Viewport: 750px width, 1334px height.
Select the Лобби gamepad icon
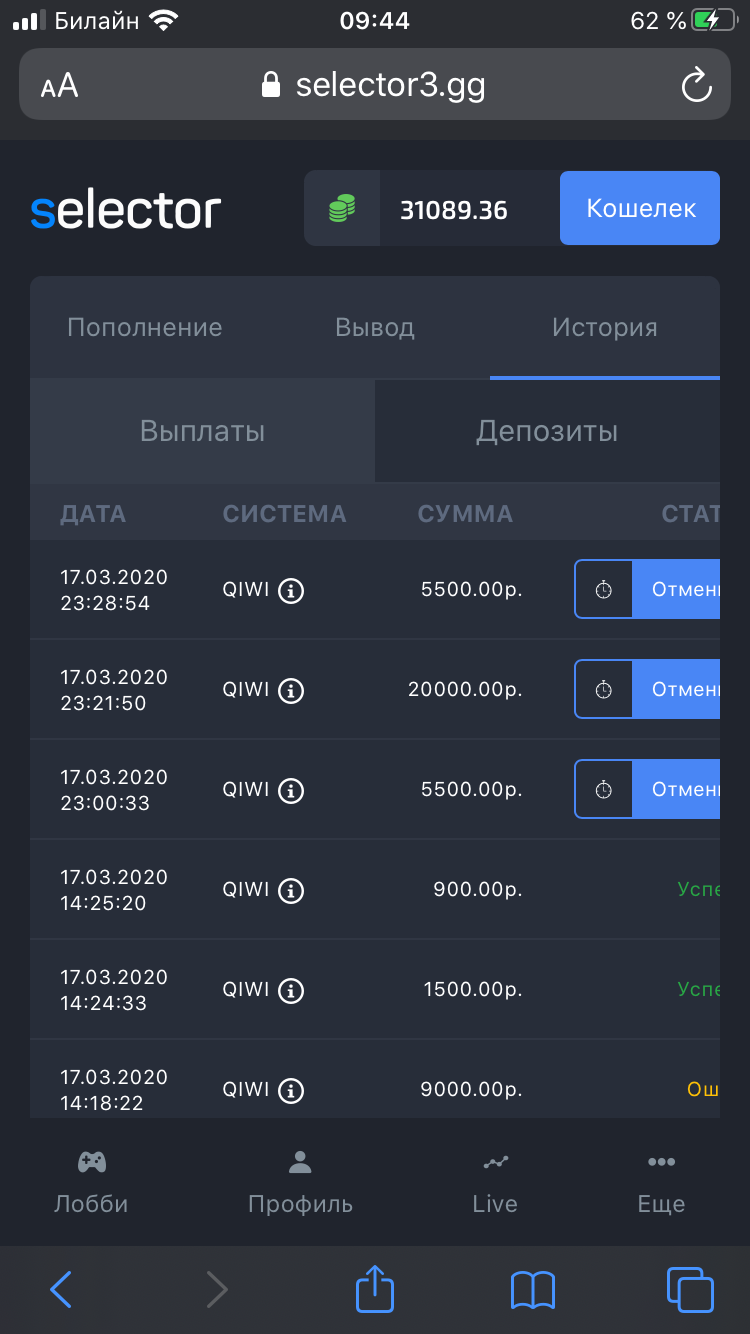[91, 1161]
